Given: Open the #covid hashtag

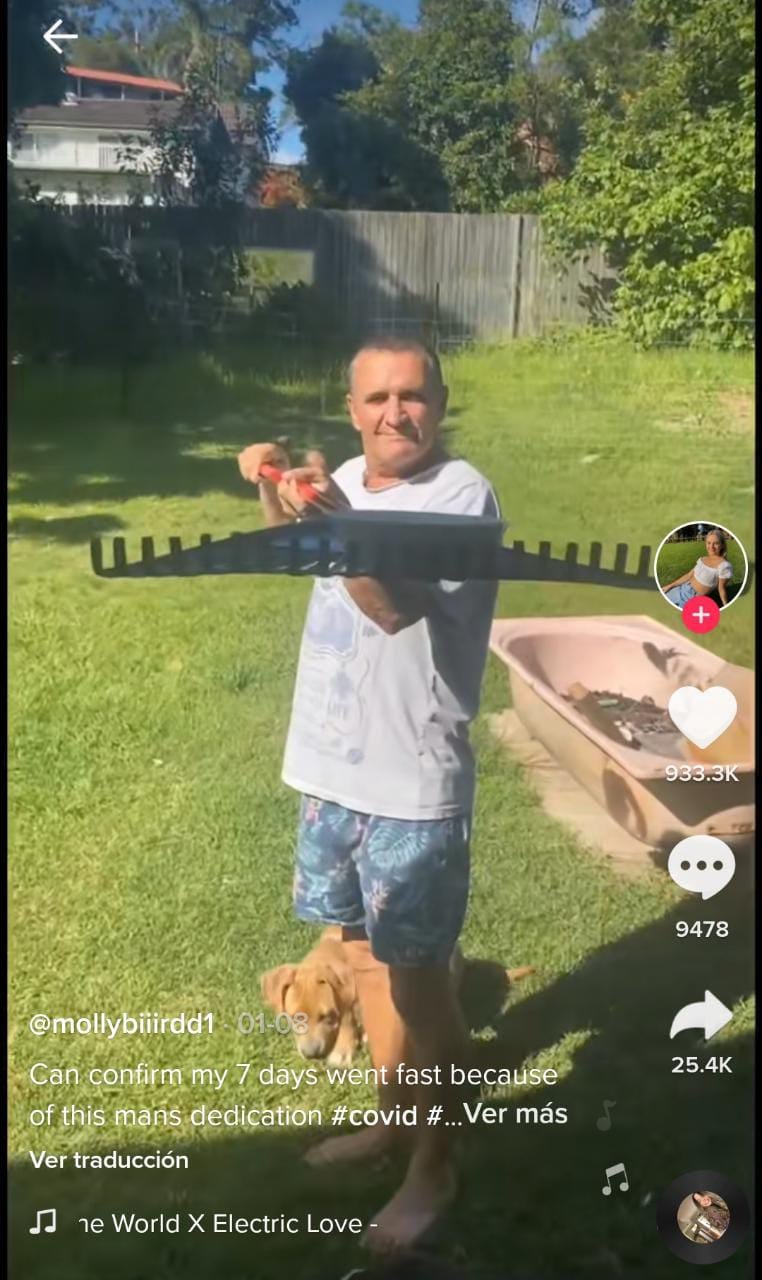Looking at the screenshot, I should tap(375, 1115).
